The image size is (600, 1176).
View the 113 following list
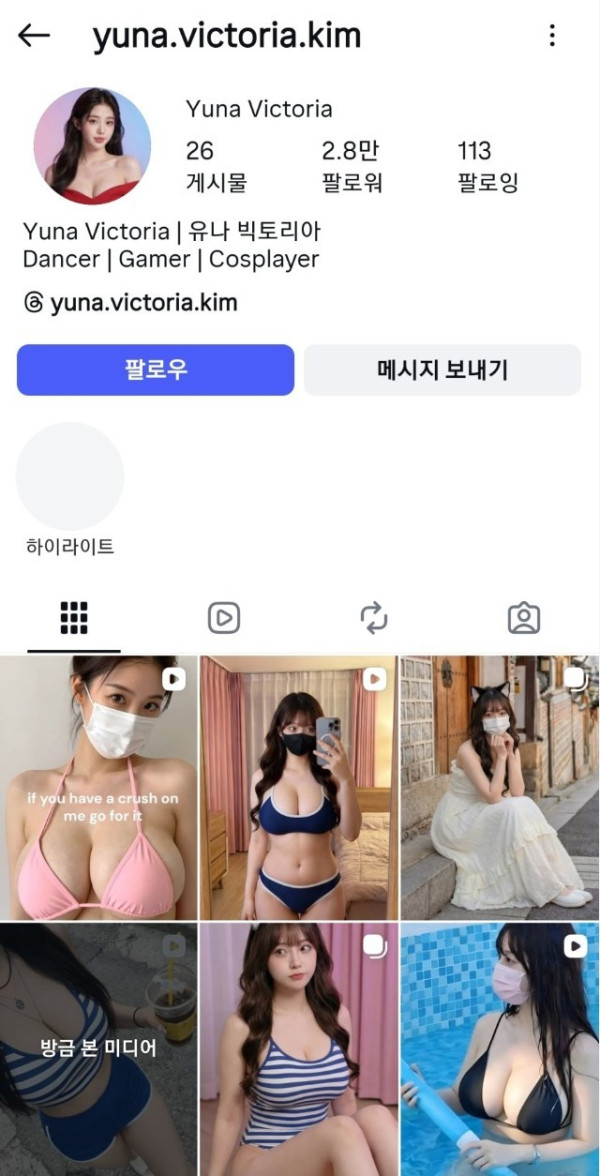click(487, 166)
